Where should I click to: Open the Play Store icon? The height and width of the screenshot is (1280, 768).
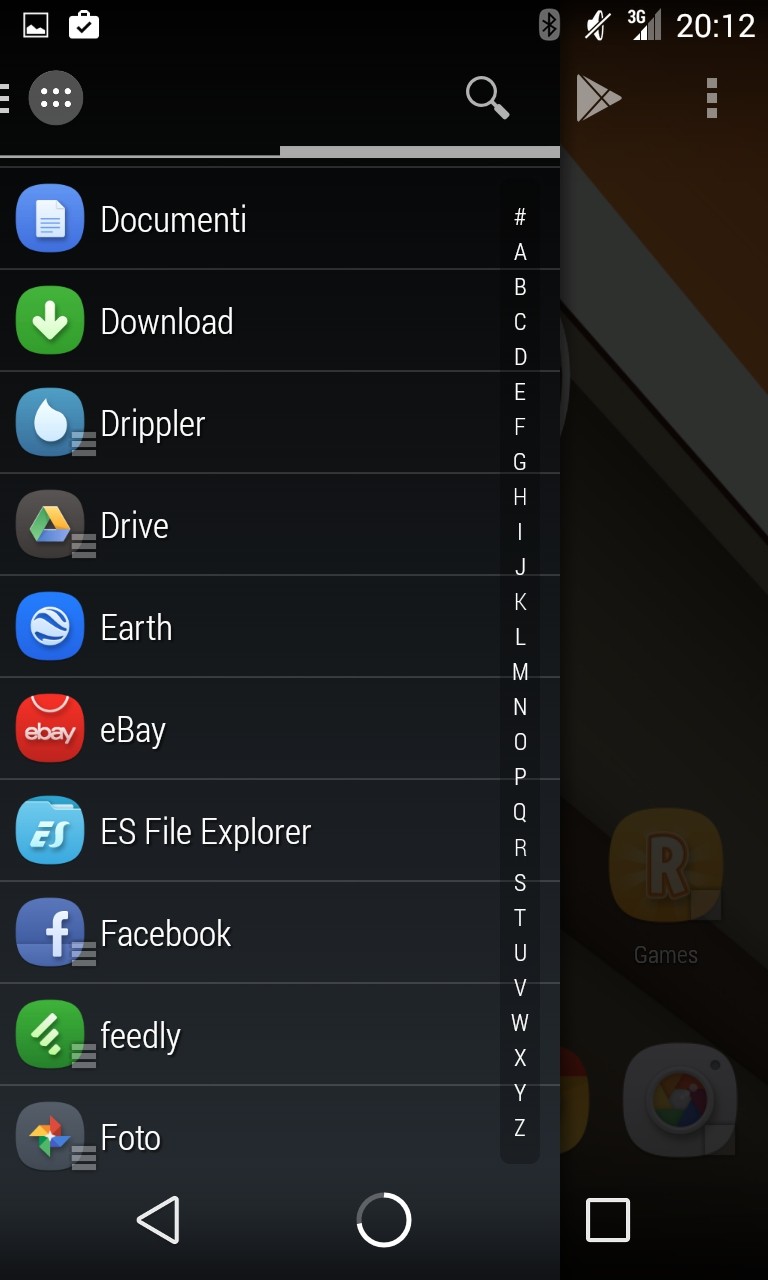point(599,98)
